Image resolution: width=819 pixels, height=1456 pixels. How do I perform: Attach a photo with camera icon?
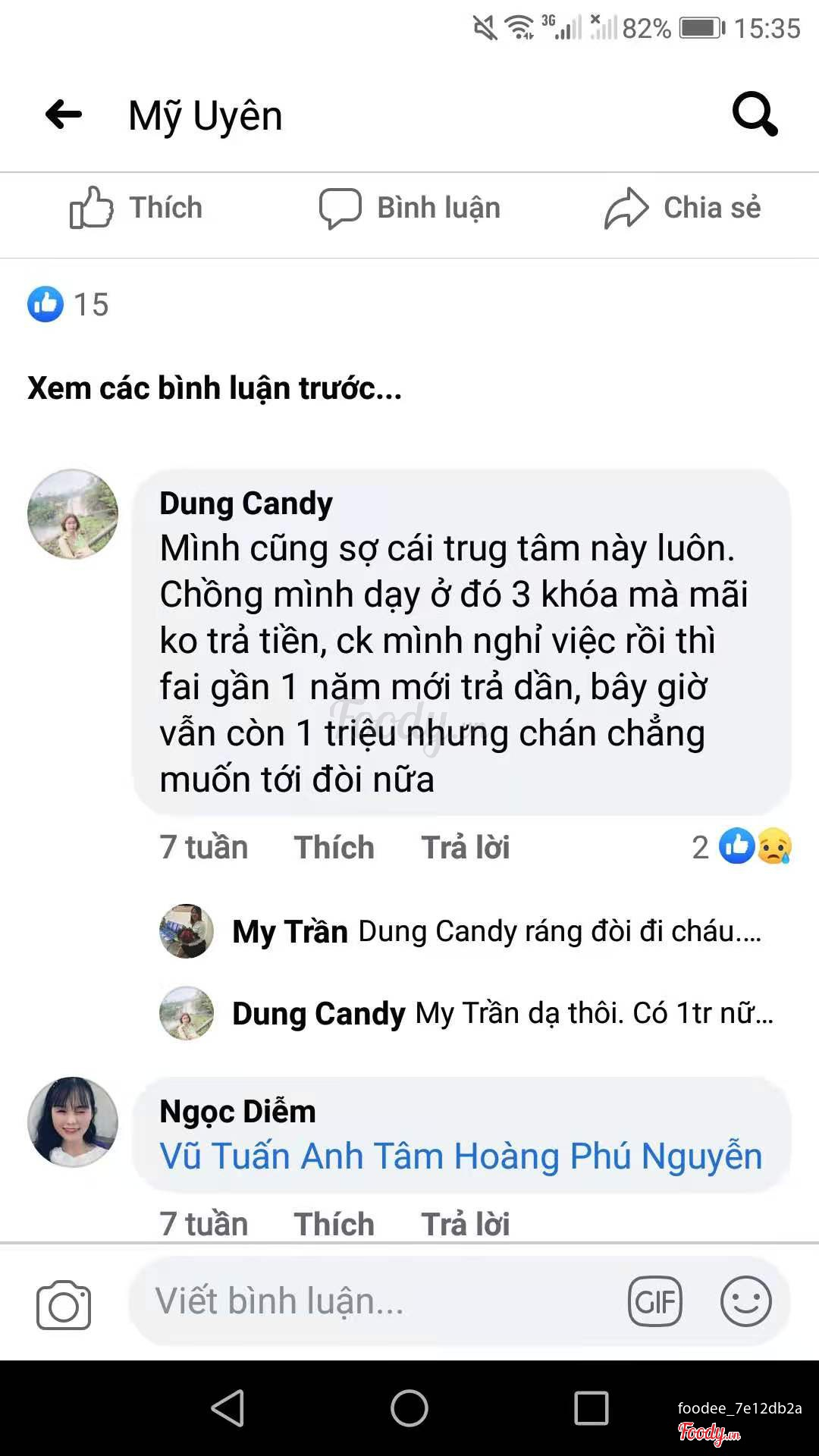64,1304
